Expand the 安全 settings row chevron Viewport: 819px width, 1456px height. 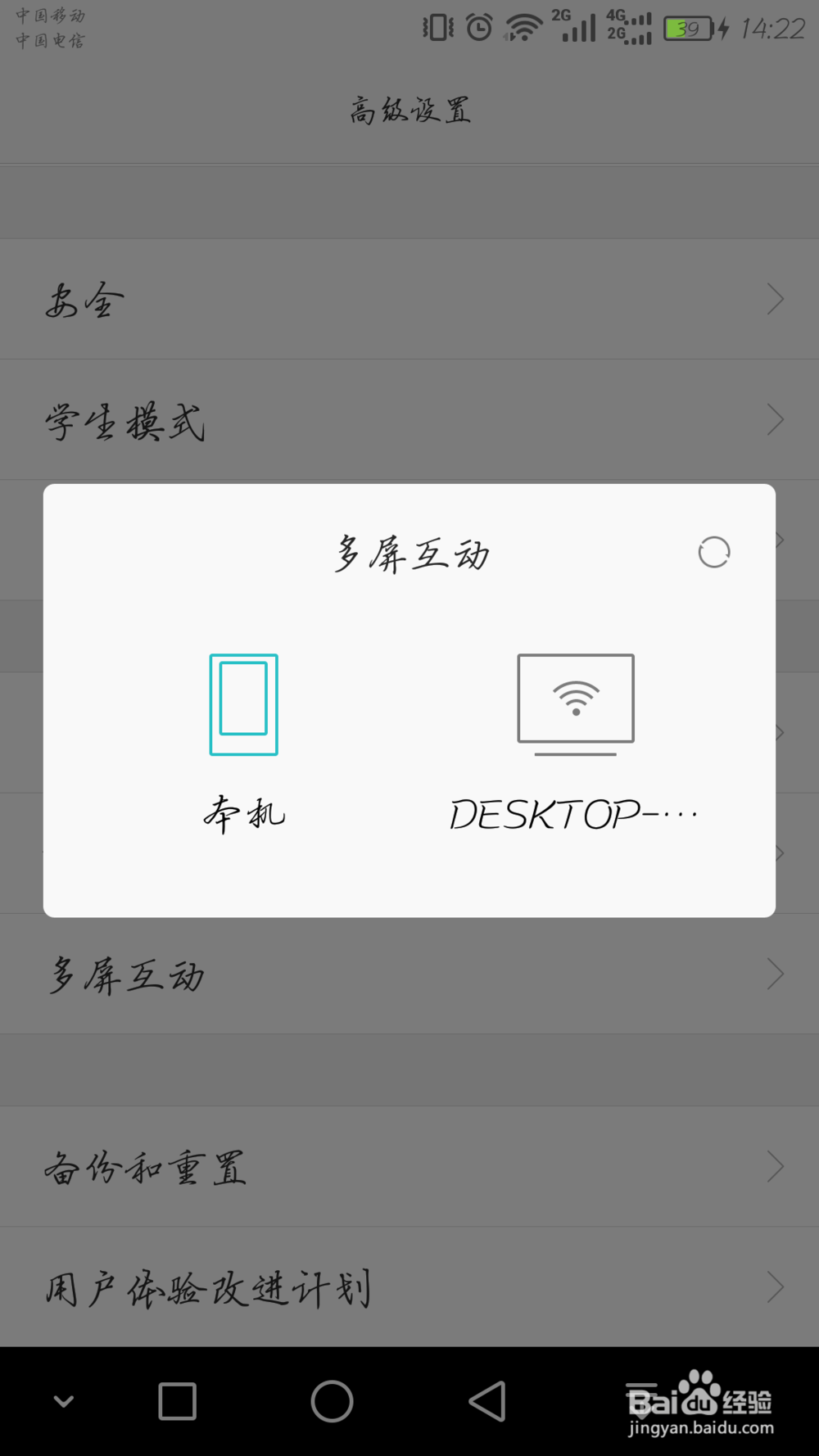point(775,300)
